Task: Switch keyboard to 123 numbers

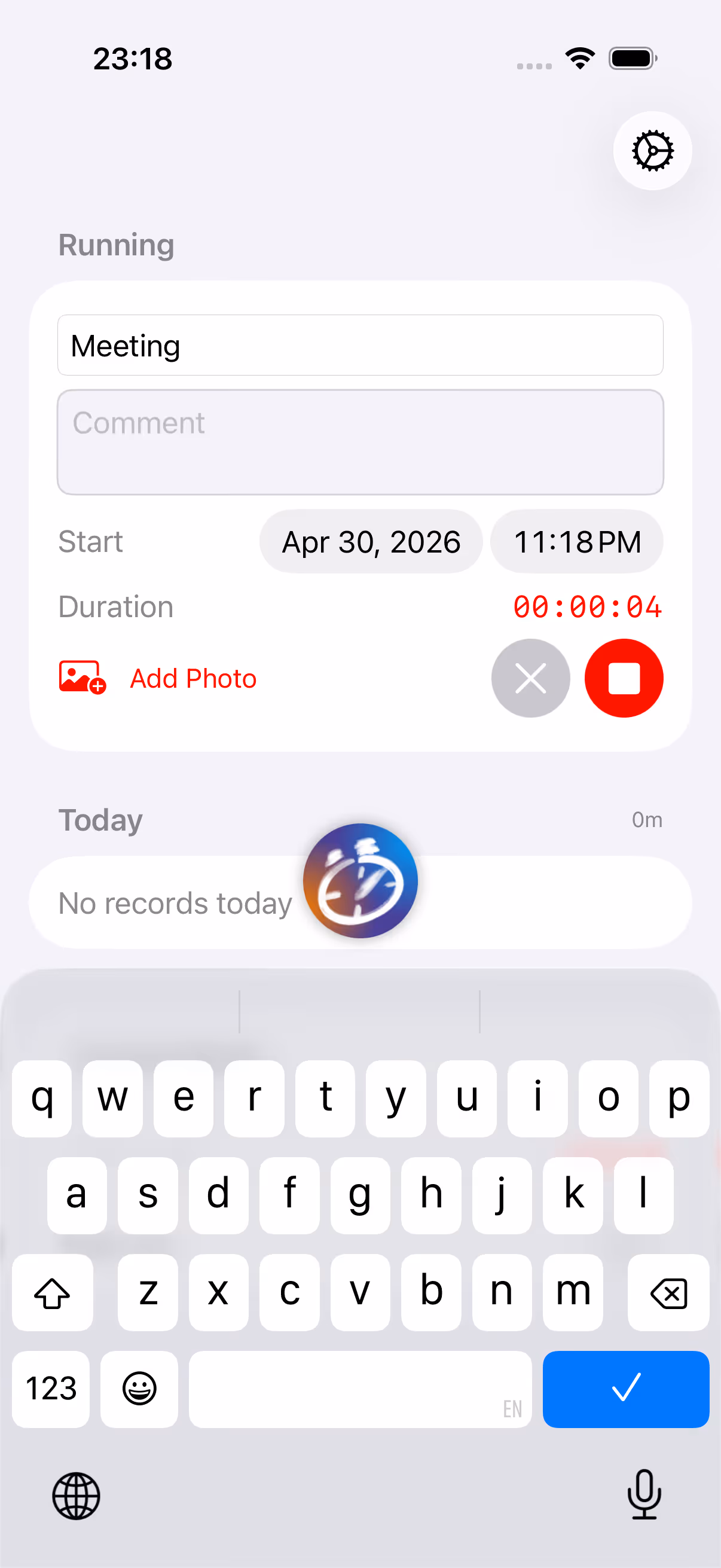Action: coord(51,1389)
